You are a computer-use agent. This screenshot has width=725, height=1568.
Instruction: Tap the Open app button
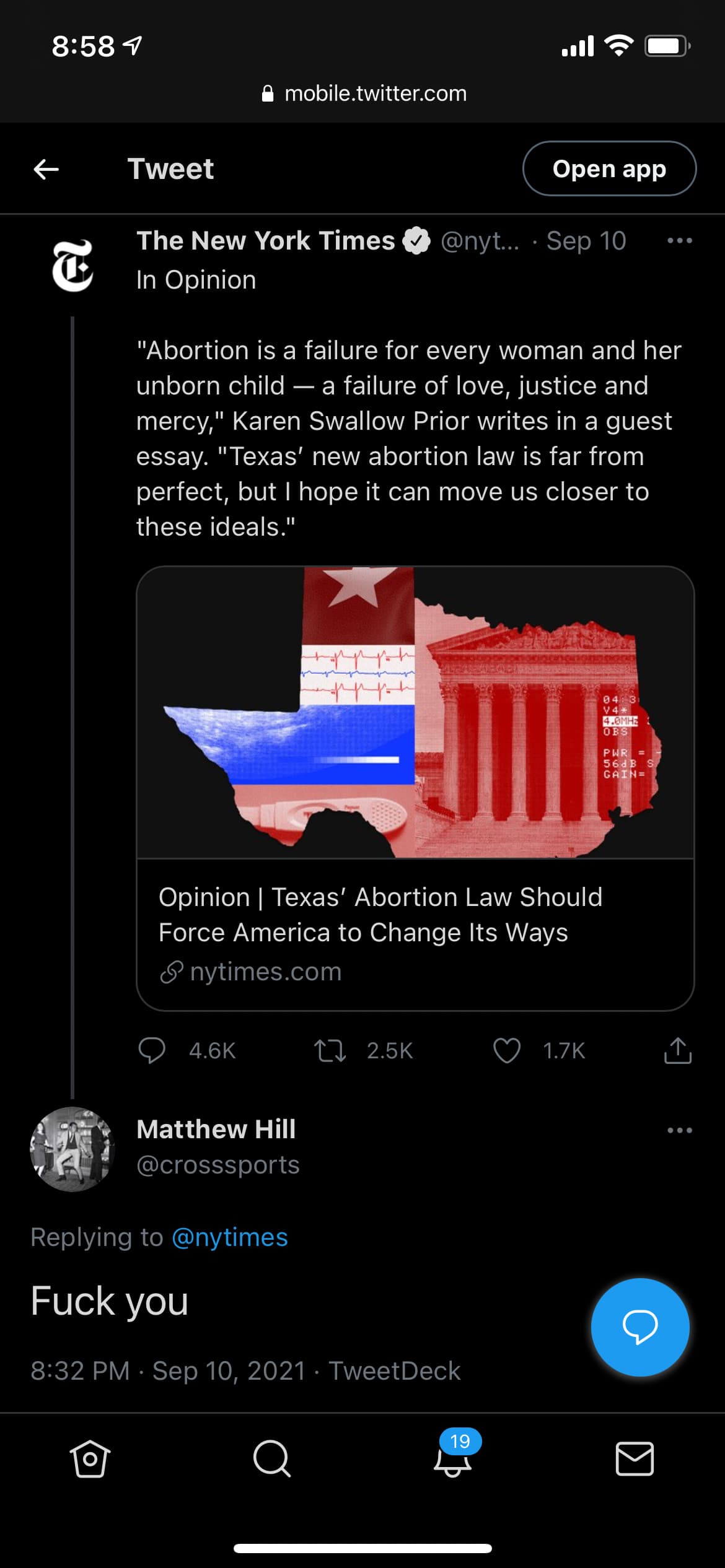[609, 169]
